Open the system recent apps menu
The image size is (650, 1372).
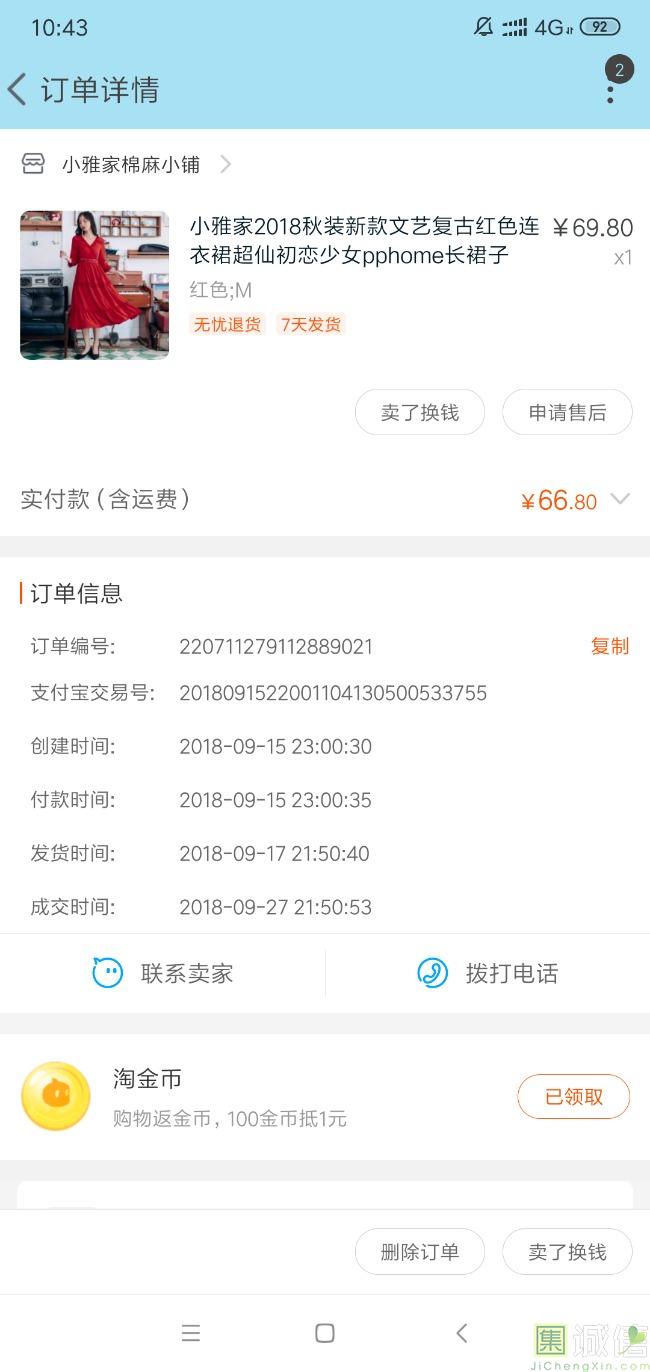pos(191,1333)
